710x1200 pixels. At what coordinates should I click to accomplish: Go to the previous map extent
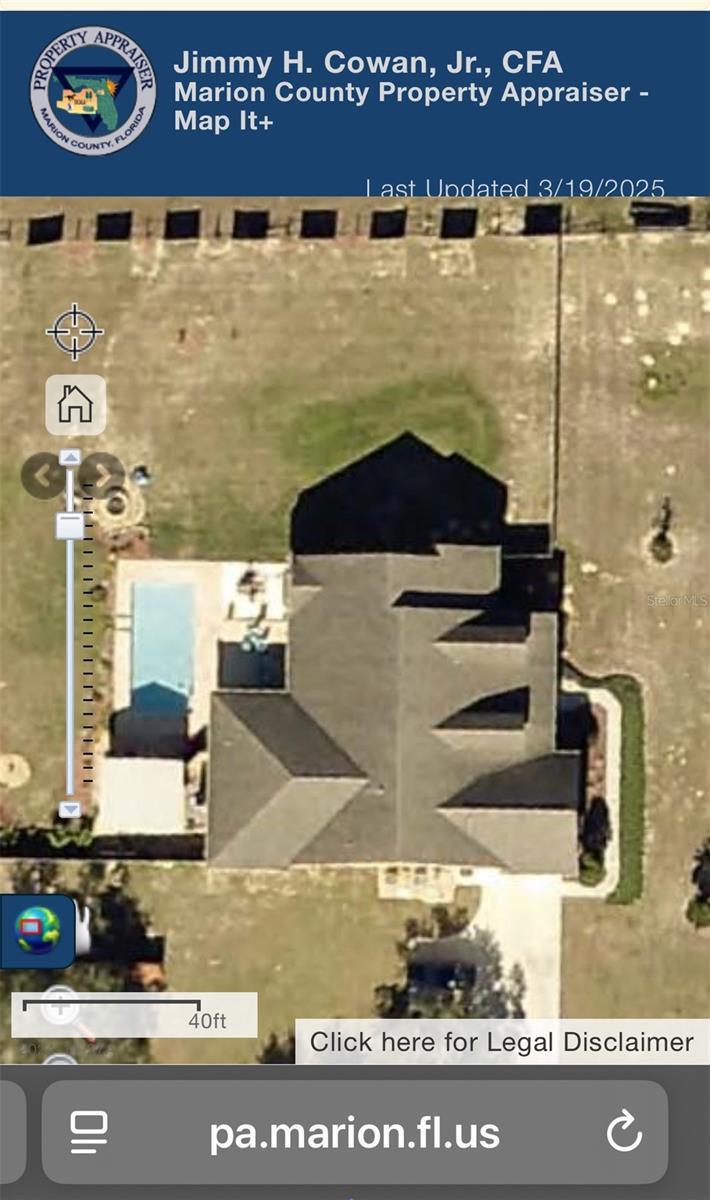click(41, 476)
